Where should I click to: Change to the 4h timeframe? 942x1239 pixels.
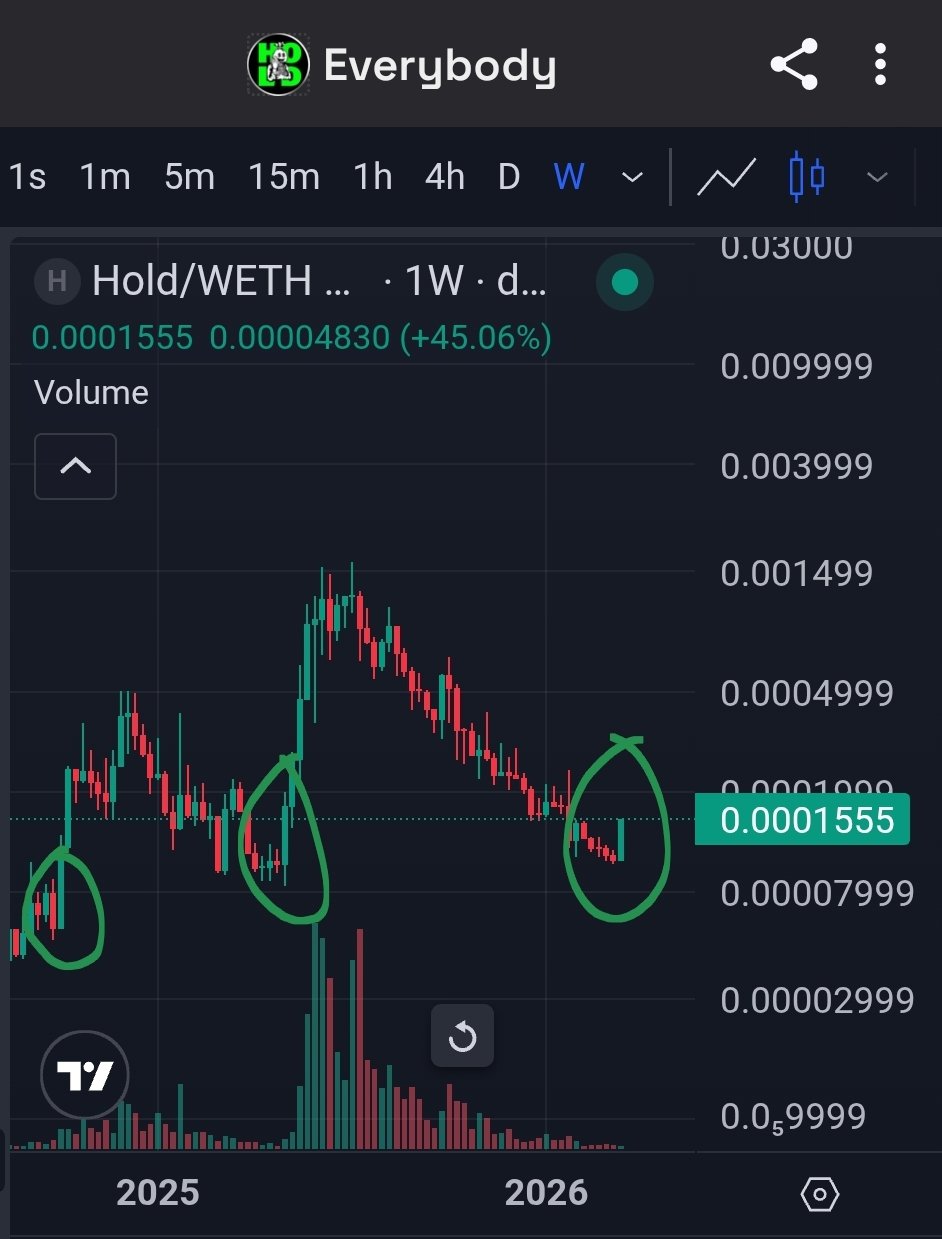(x=444, y=178)
